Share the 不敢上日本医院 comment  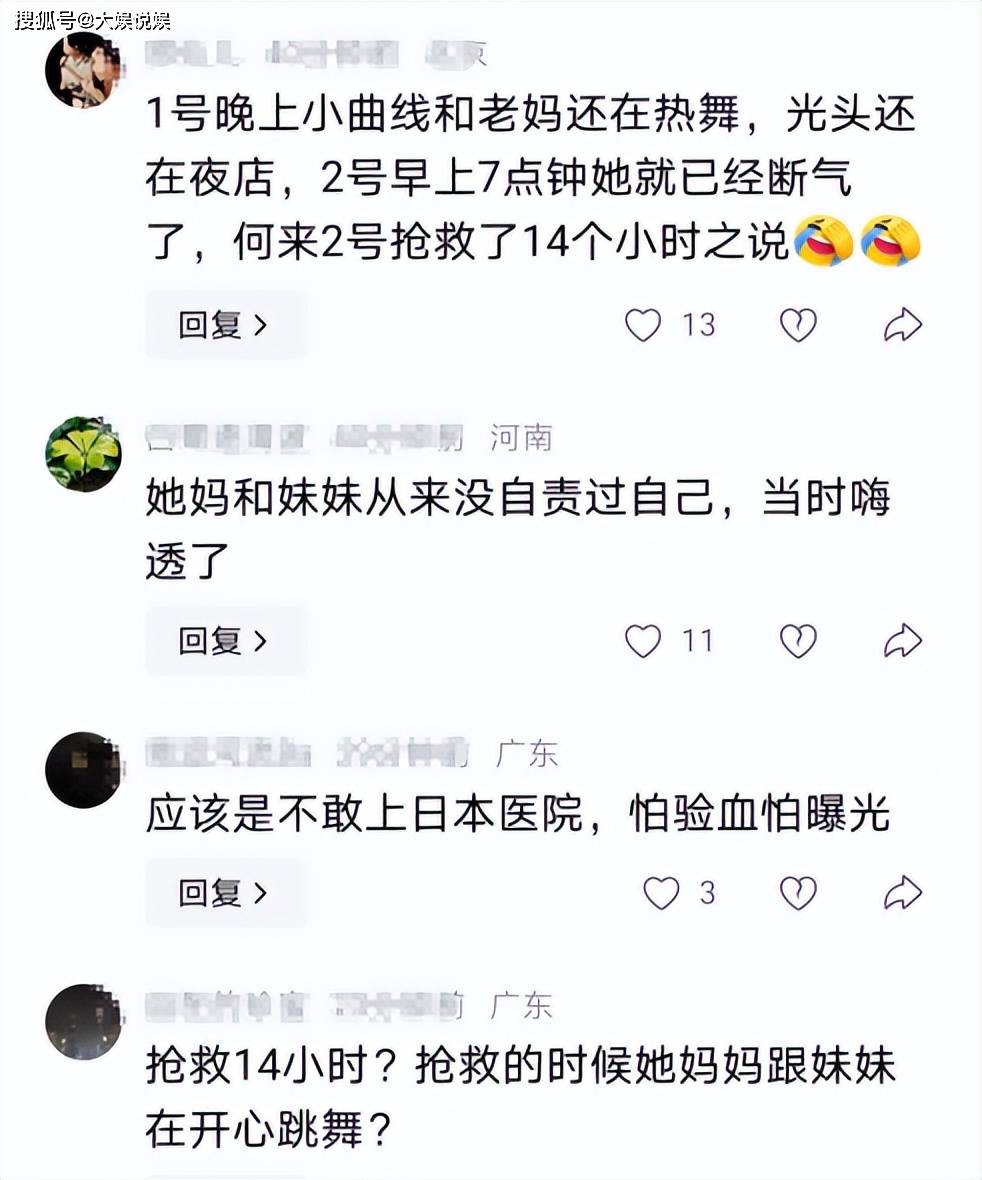point(902,892)
